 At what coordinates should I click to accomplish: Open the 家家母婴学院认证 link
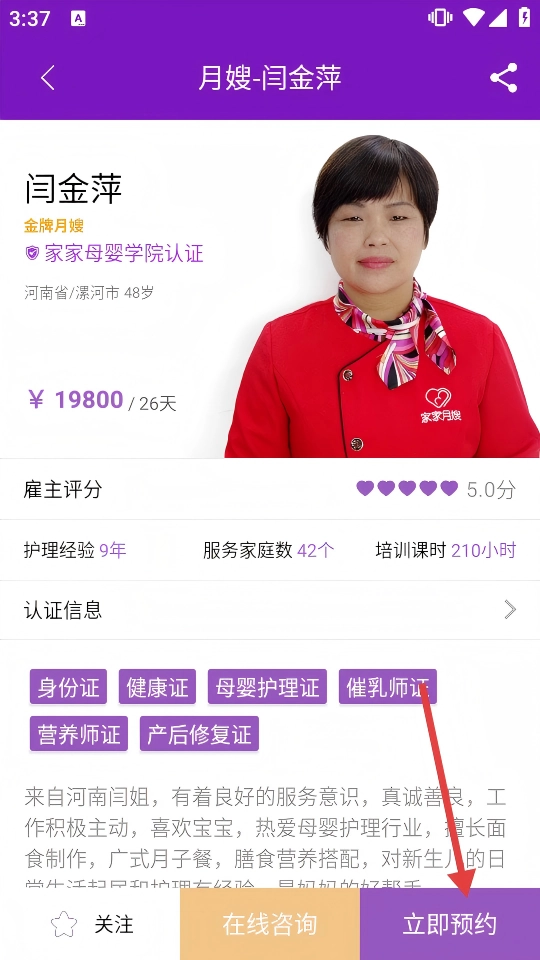[114, 253]
